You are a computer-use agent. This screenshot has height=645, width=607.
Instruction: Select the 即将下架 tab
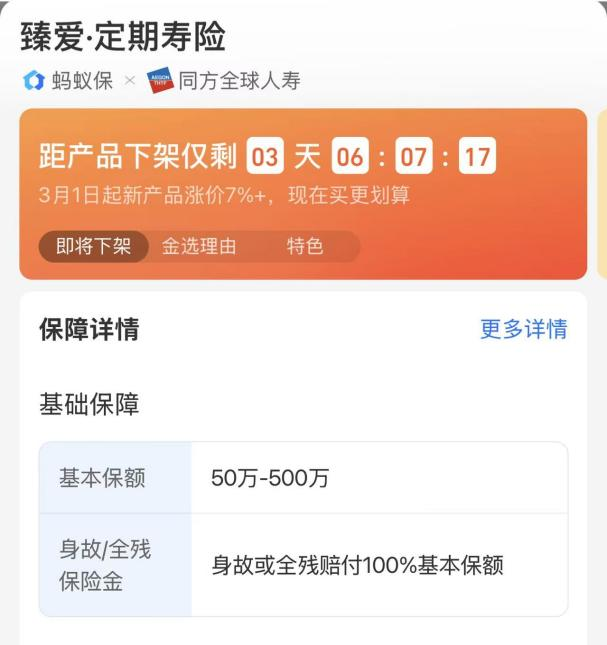tap(93, 246)
